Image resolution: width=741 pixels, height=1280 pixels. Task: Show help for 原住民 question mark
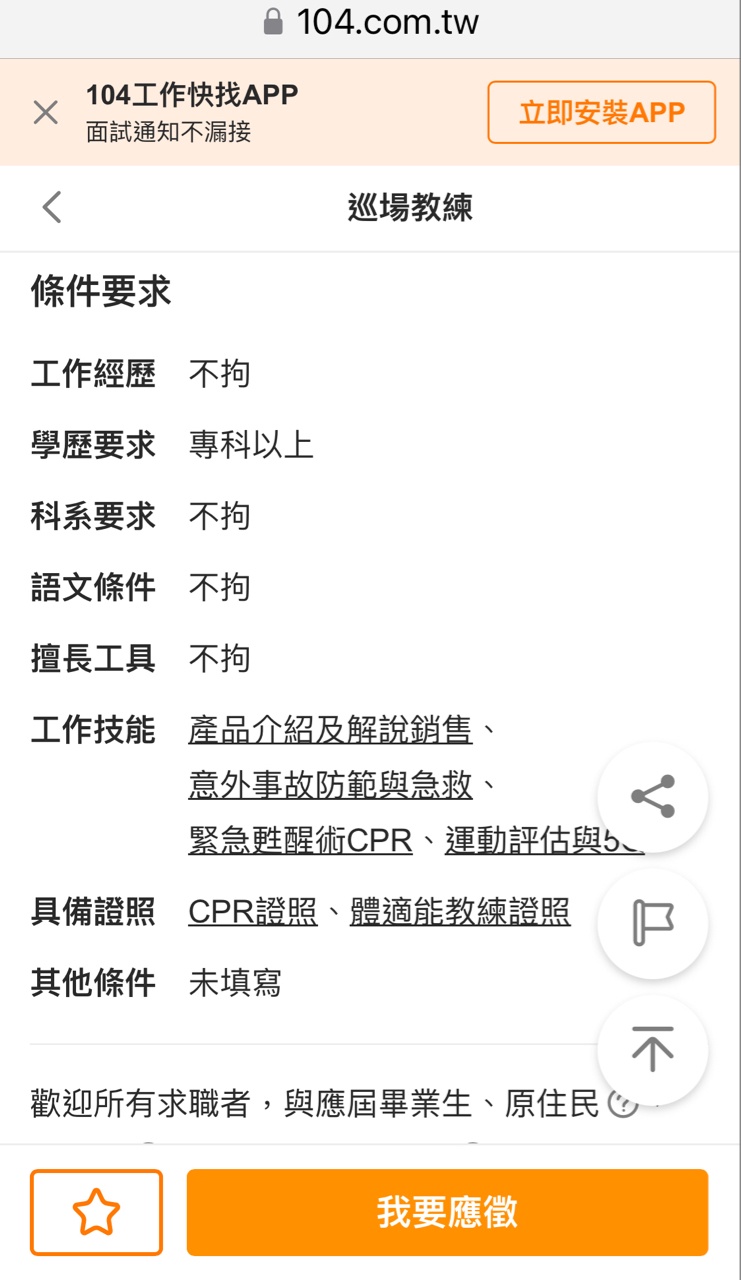pos(623,1104)
